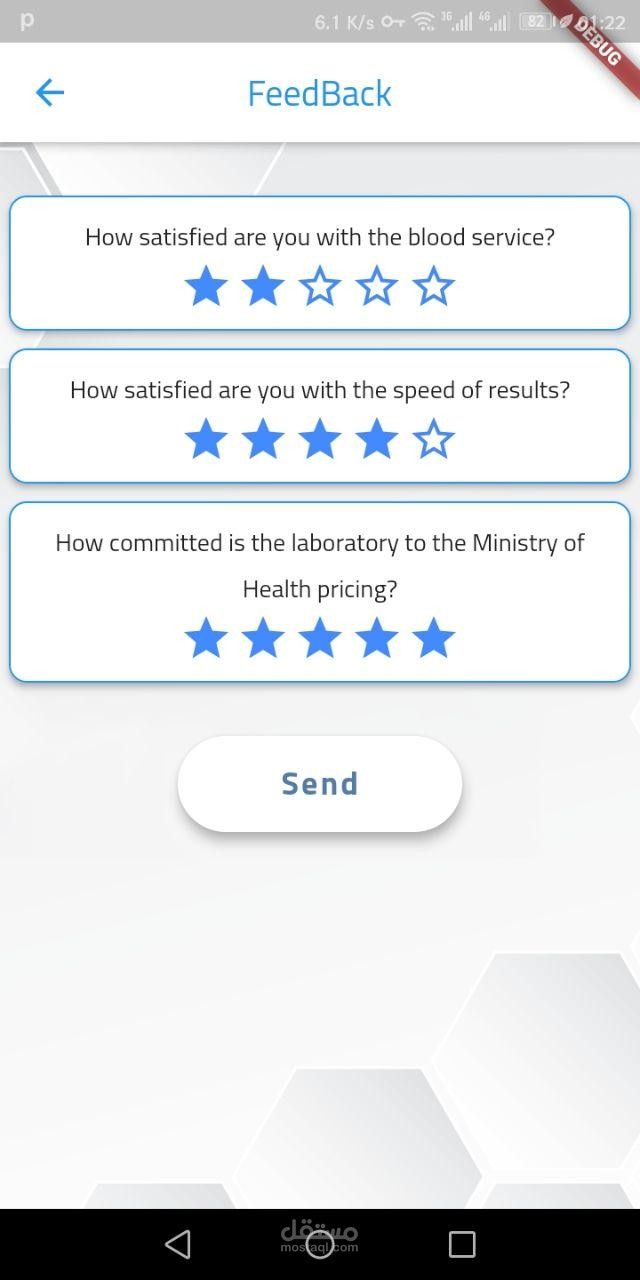Open recent apps from navigation bar
This screenshot has height=1280, width=640.
(462, 1244)
